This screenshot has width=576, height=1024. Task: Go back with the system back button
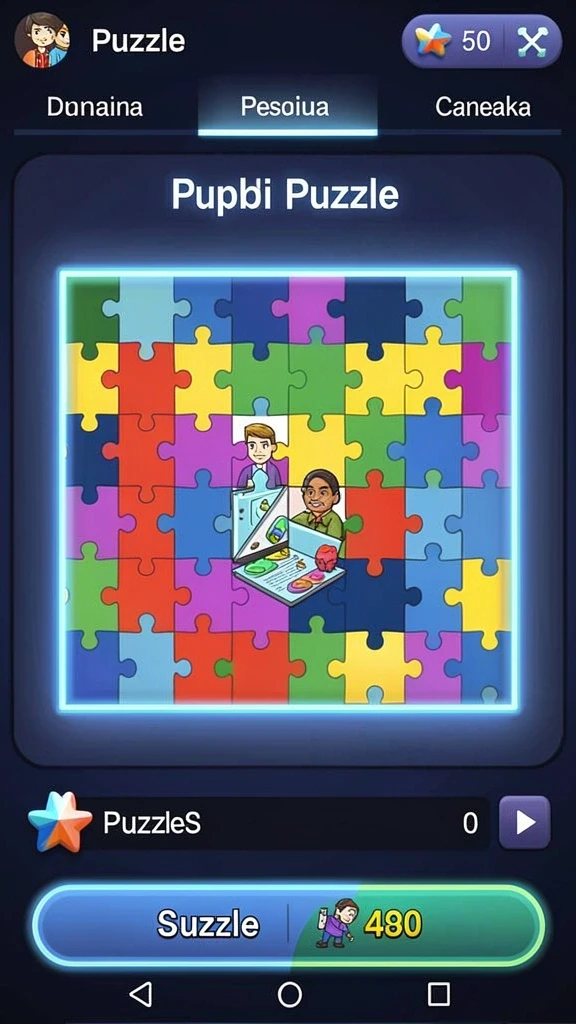click(141, 994)
